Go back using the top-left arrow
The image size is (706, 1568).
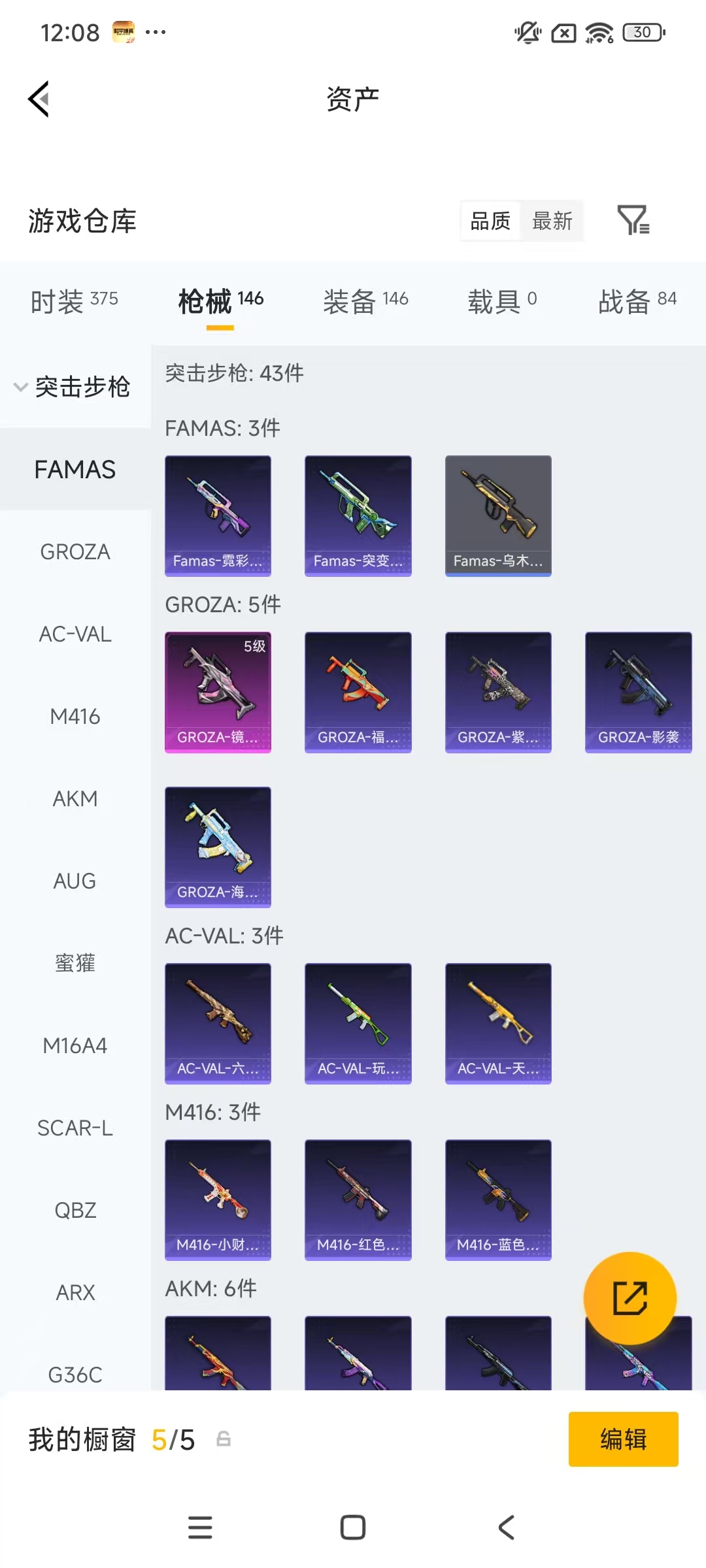39,99
